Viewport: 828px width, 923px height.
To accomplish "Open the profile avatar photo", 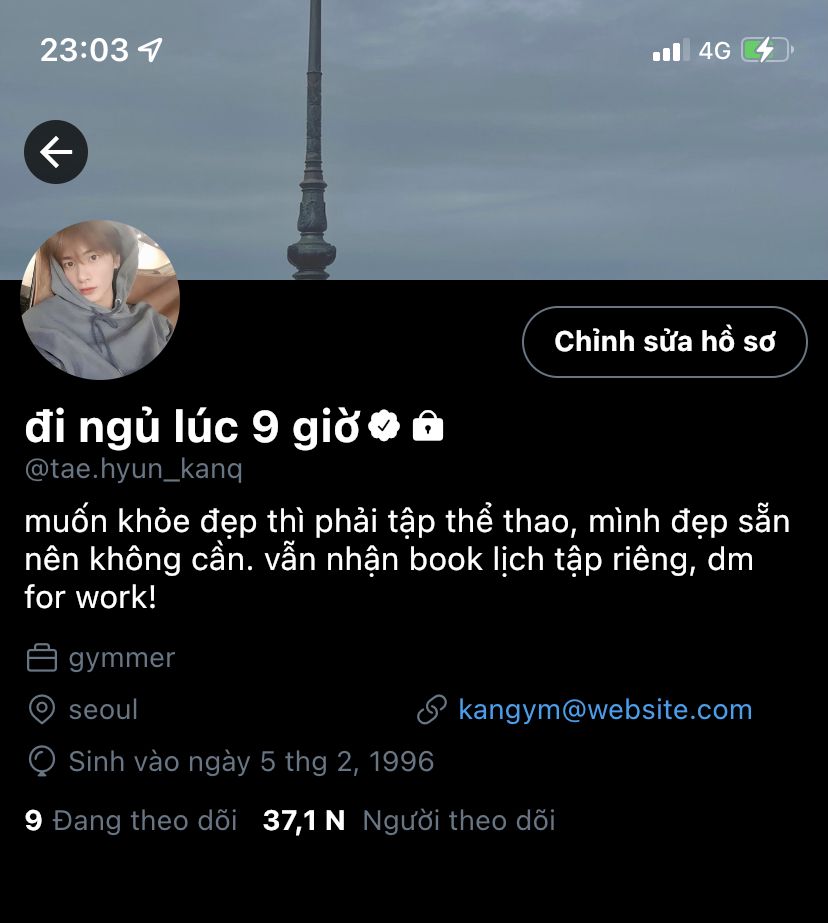I will 100,300.
